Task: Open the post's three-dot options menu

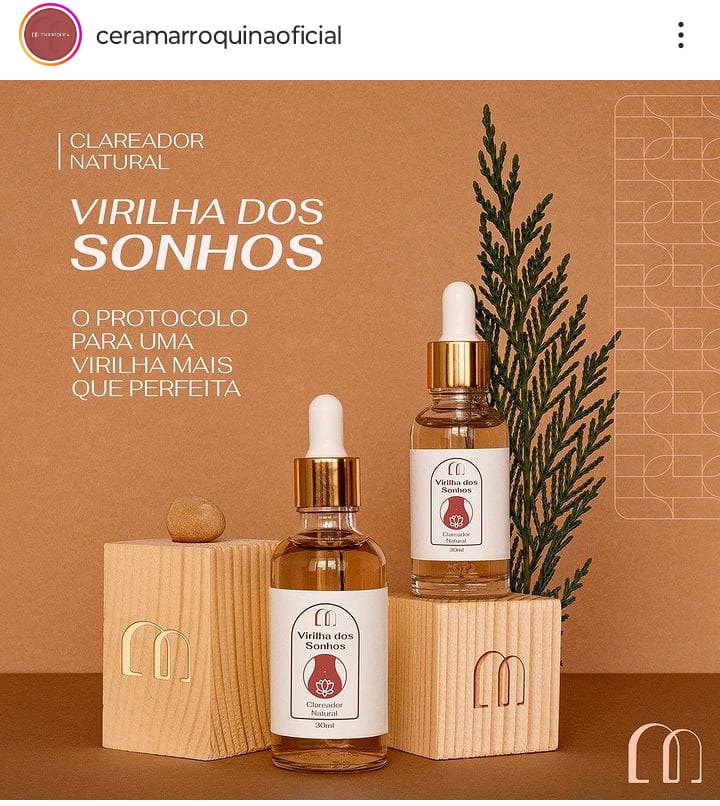Action: (680, 36)
